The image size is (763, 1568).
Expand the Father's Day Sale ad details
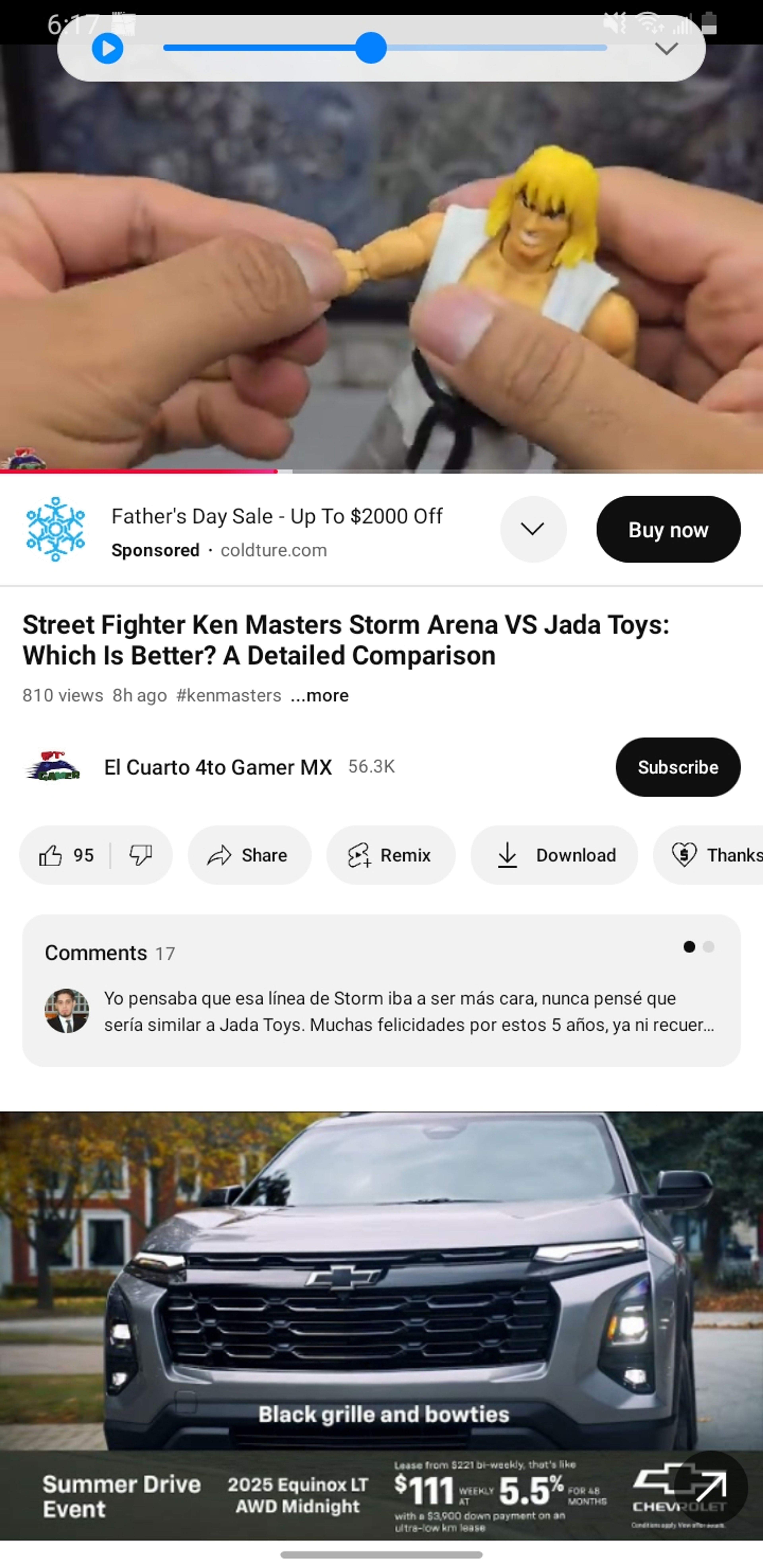[x=533, y=529]
